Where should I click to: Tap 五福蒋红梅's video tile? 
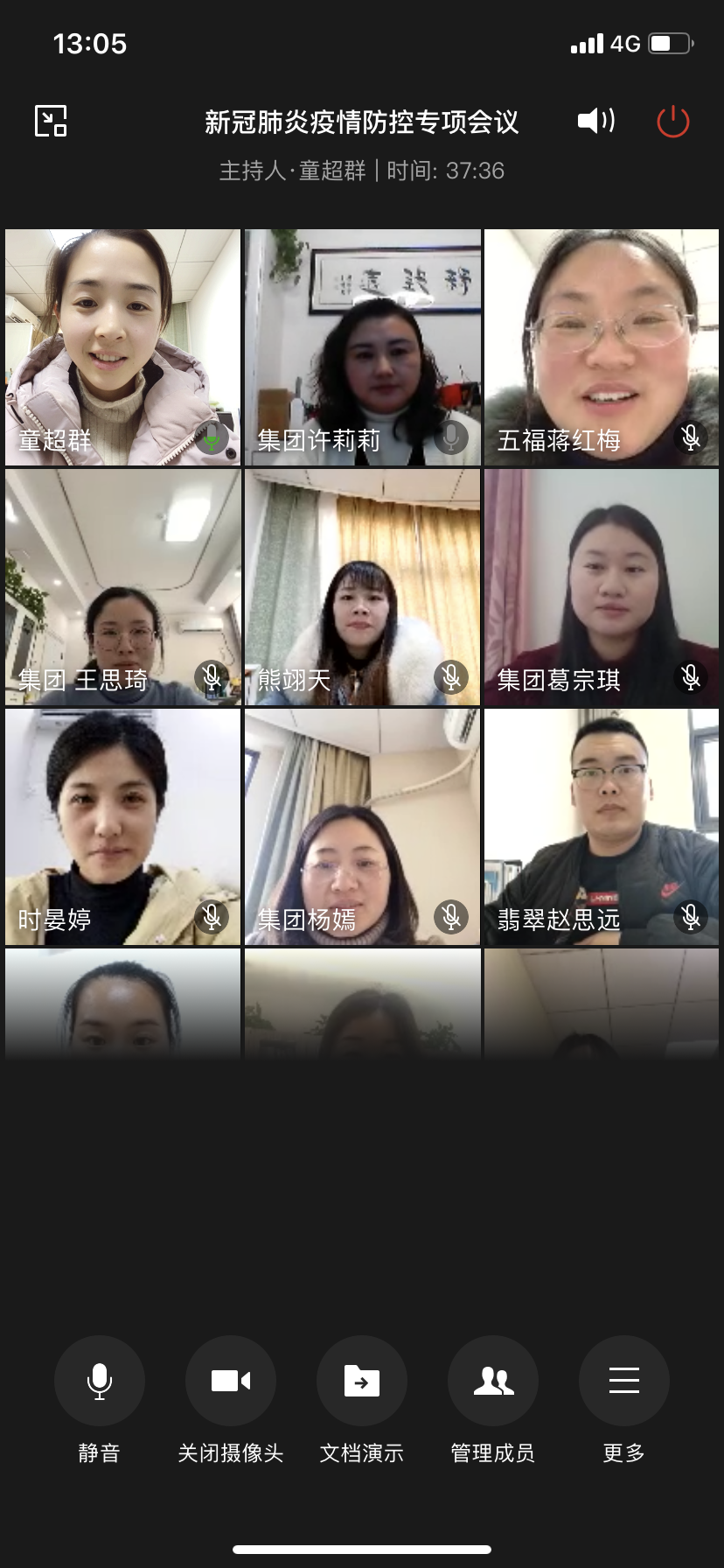point(602,347)
